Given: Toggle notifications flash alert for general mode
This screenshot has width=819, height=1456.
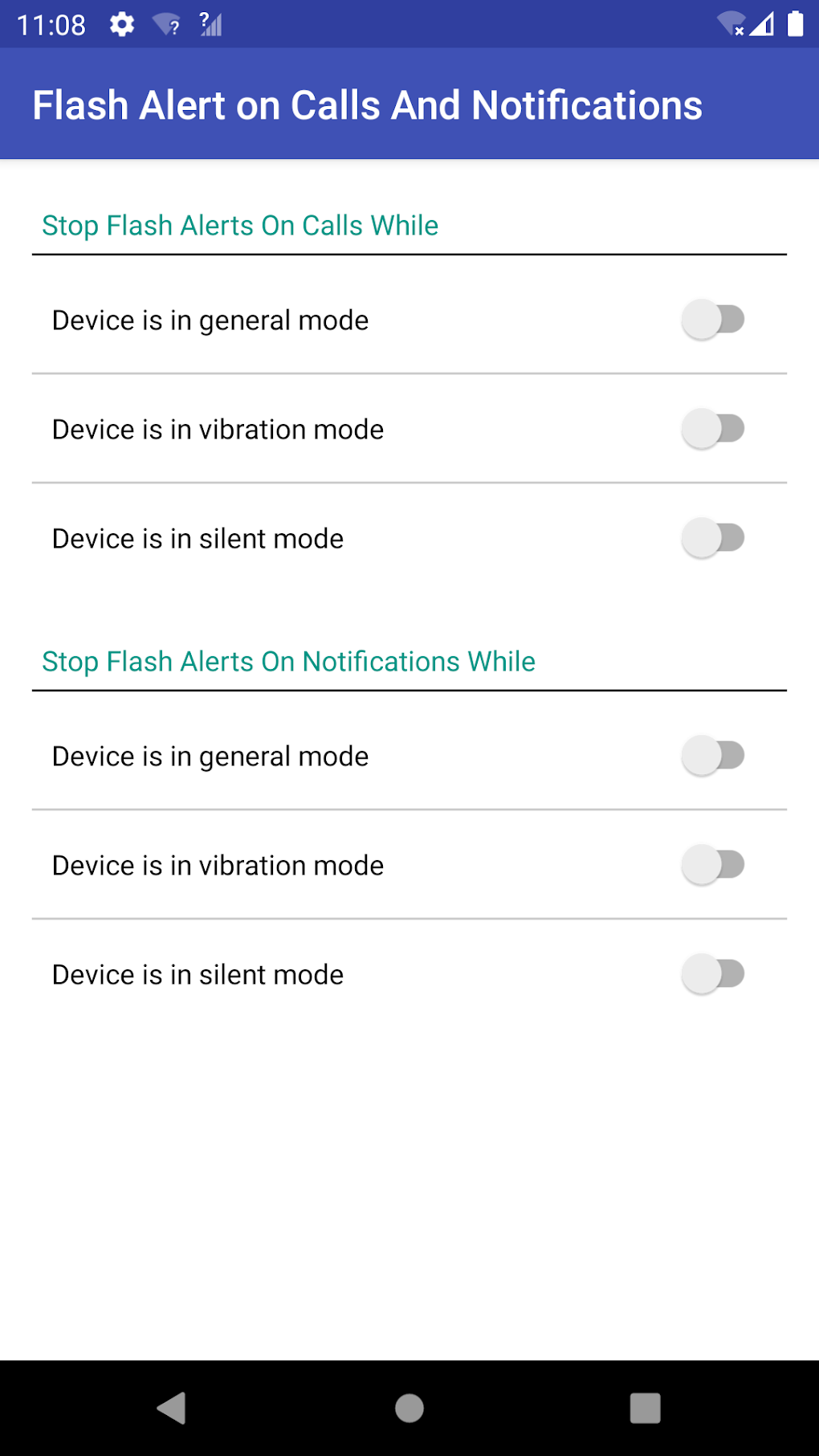Looking at the screenshot, I should tap(713, 755).
